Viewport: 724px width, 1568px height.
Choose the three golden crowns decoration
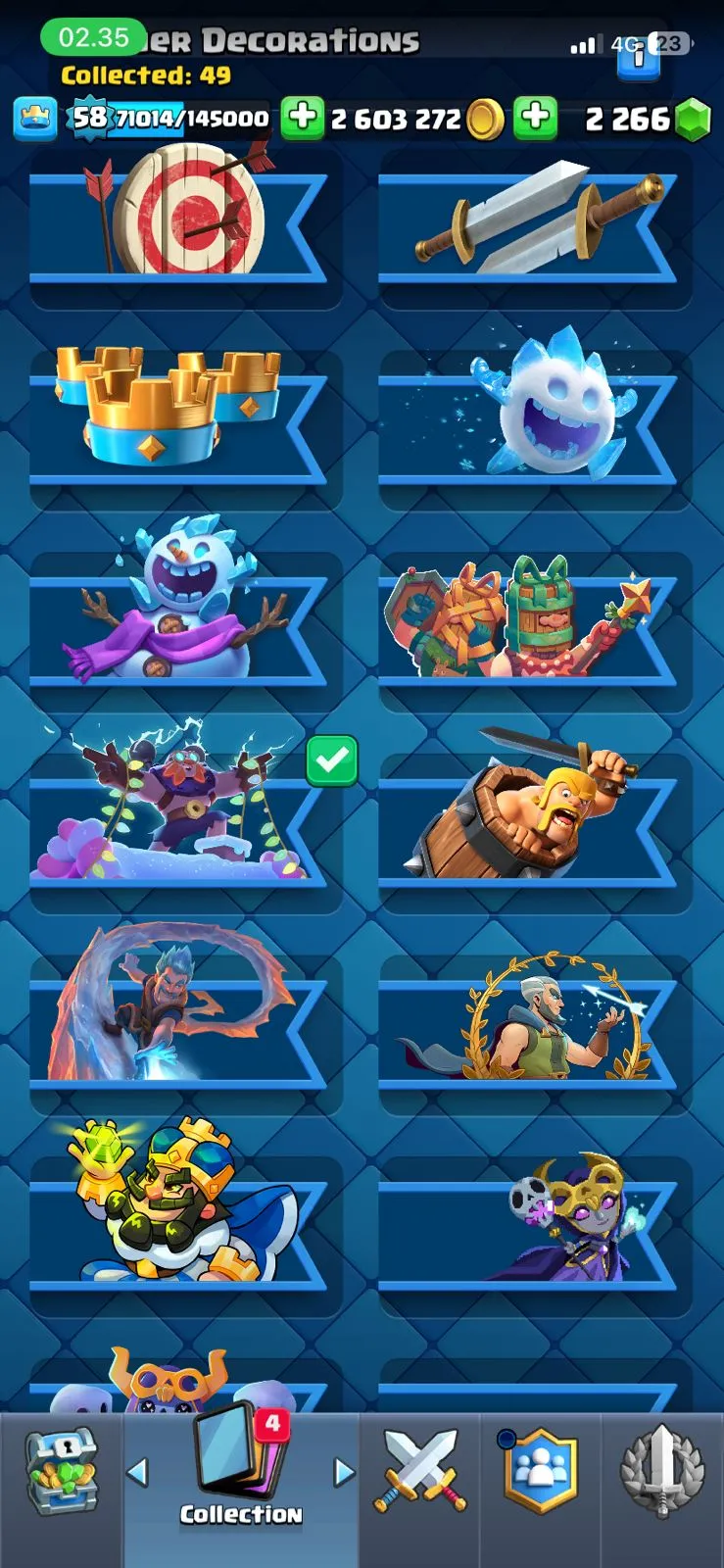(181, 426)
